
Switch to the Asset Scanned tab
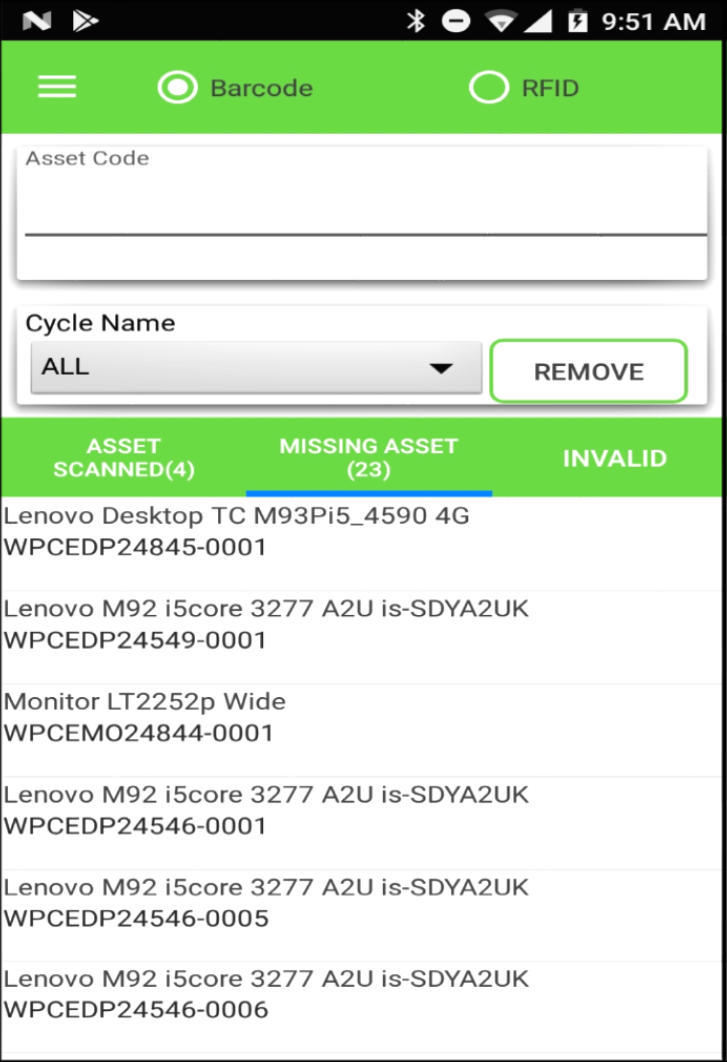124,457
